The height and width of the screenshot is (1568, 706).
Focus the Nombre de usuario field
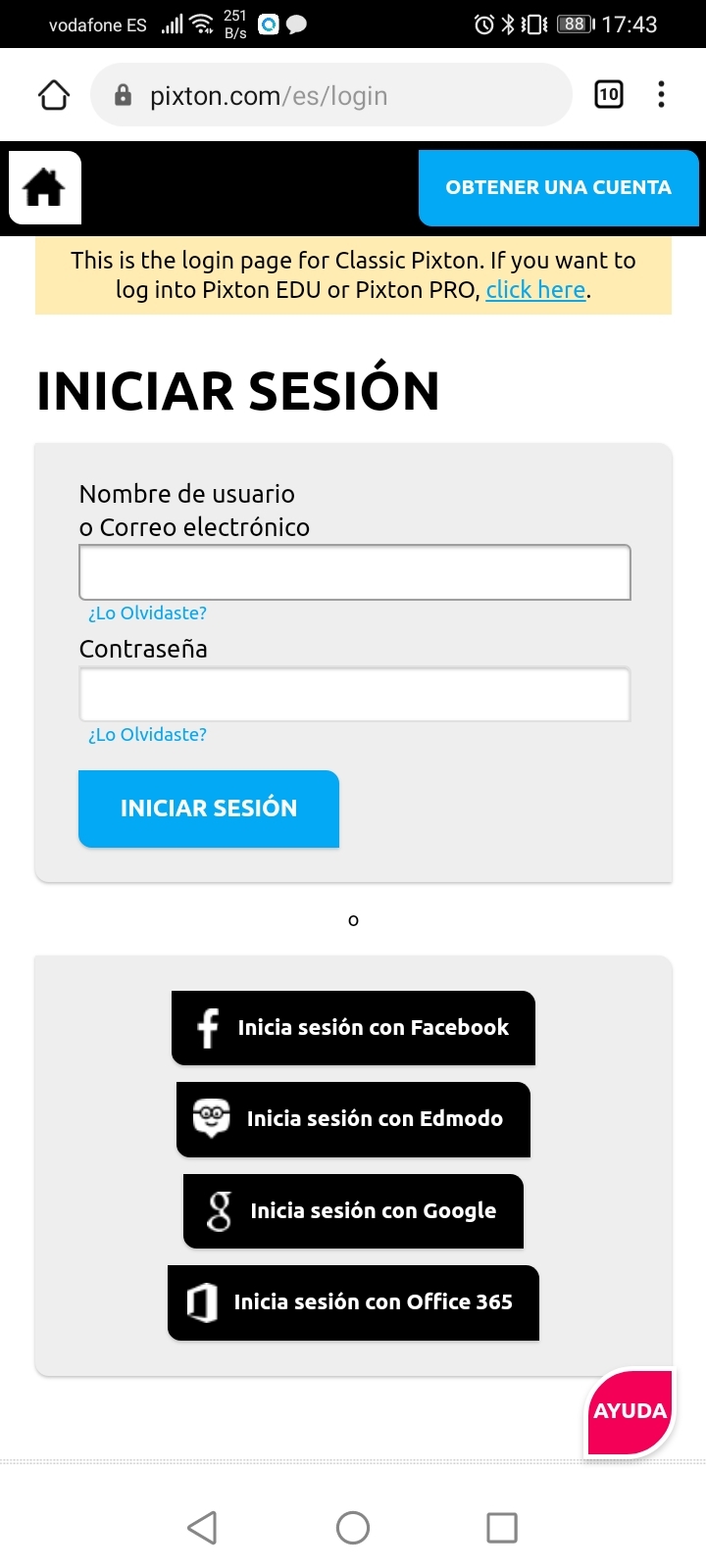[354, 572]
